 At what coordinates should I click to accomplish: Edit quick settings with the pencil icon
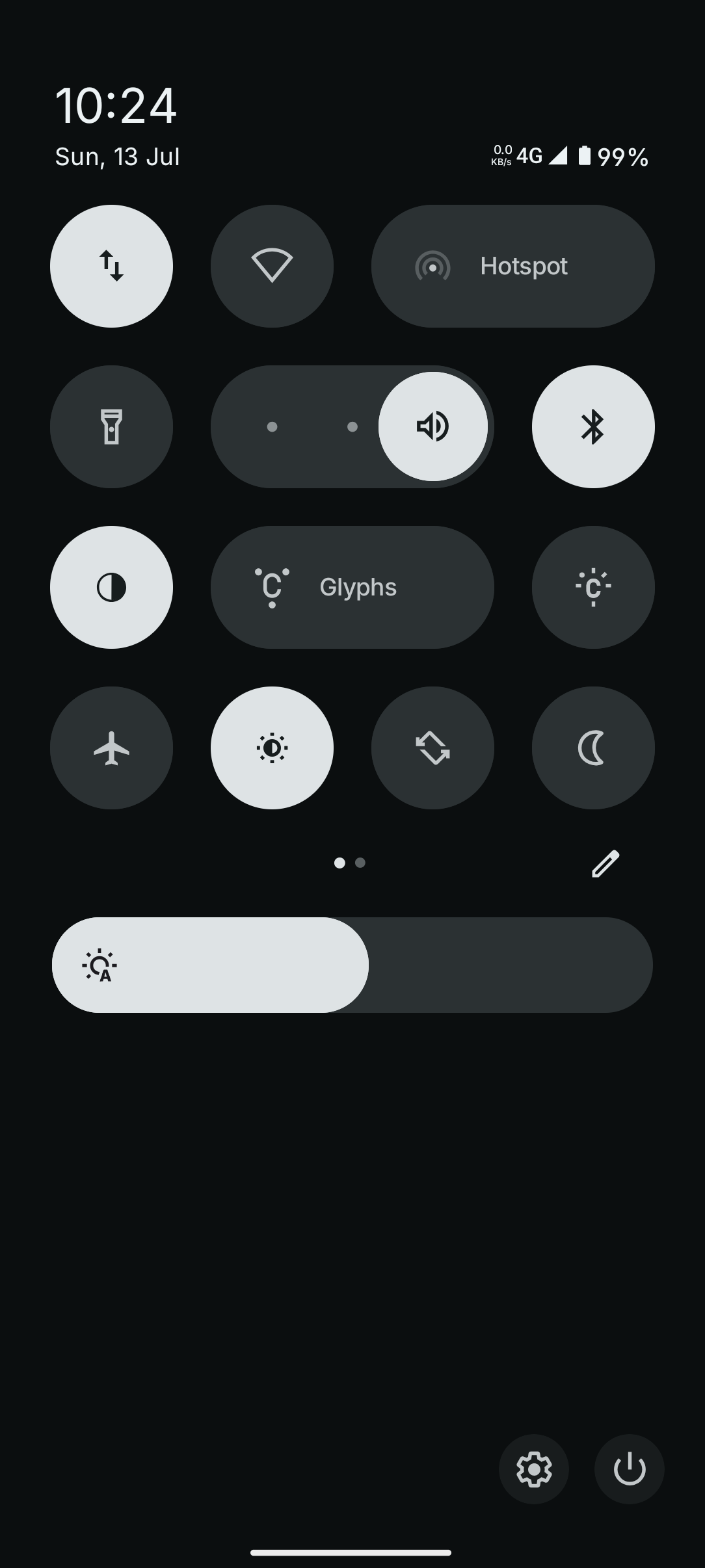point(605,863)
